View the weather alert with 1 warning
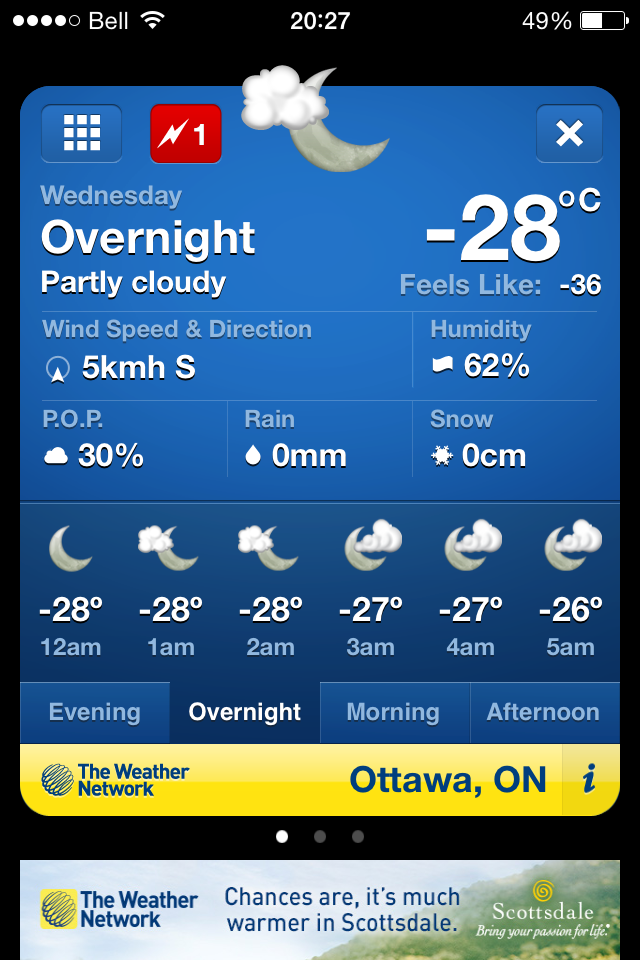Screen dimensions: 640x960 coord(185,133)
